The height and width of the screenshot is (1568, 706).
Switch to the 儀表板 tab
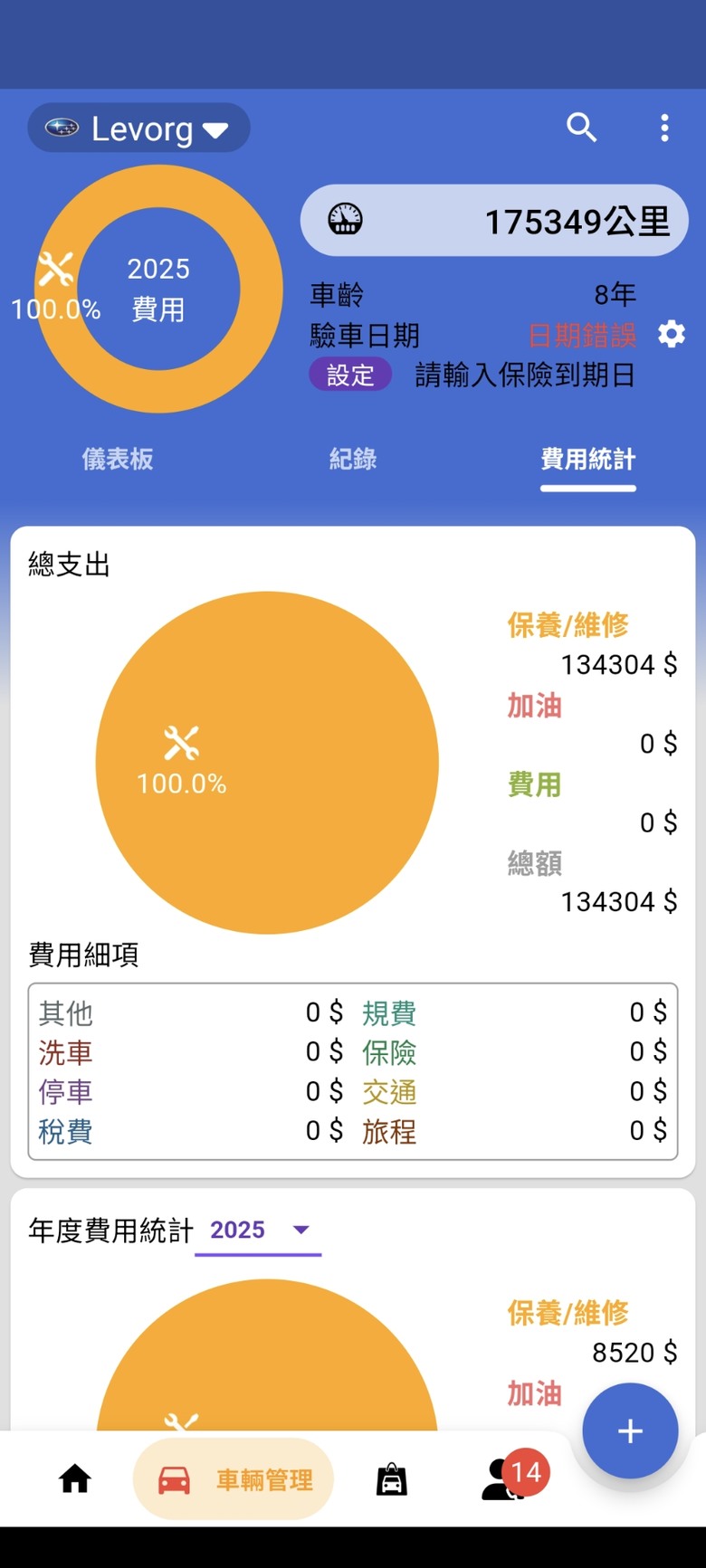118,460
